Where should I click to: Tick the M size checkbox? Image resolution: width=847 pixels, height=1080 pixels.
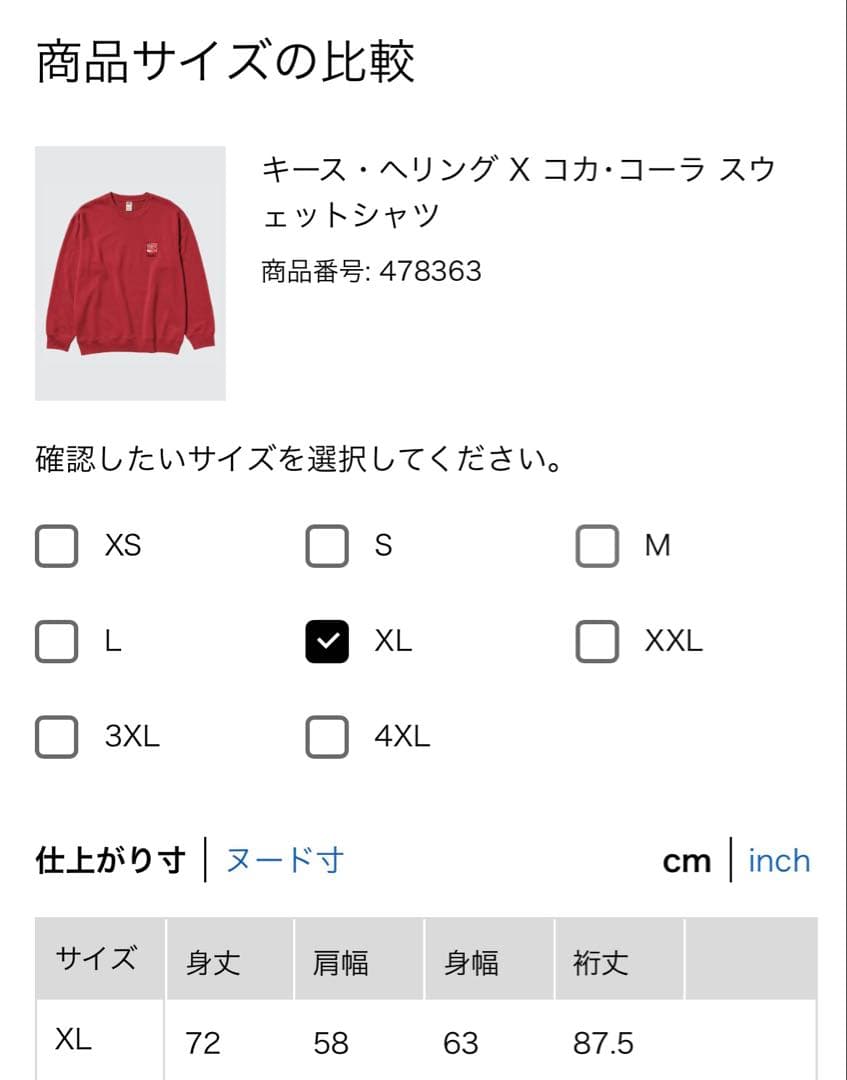597,545
